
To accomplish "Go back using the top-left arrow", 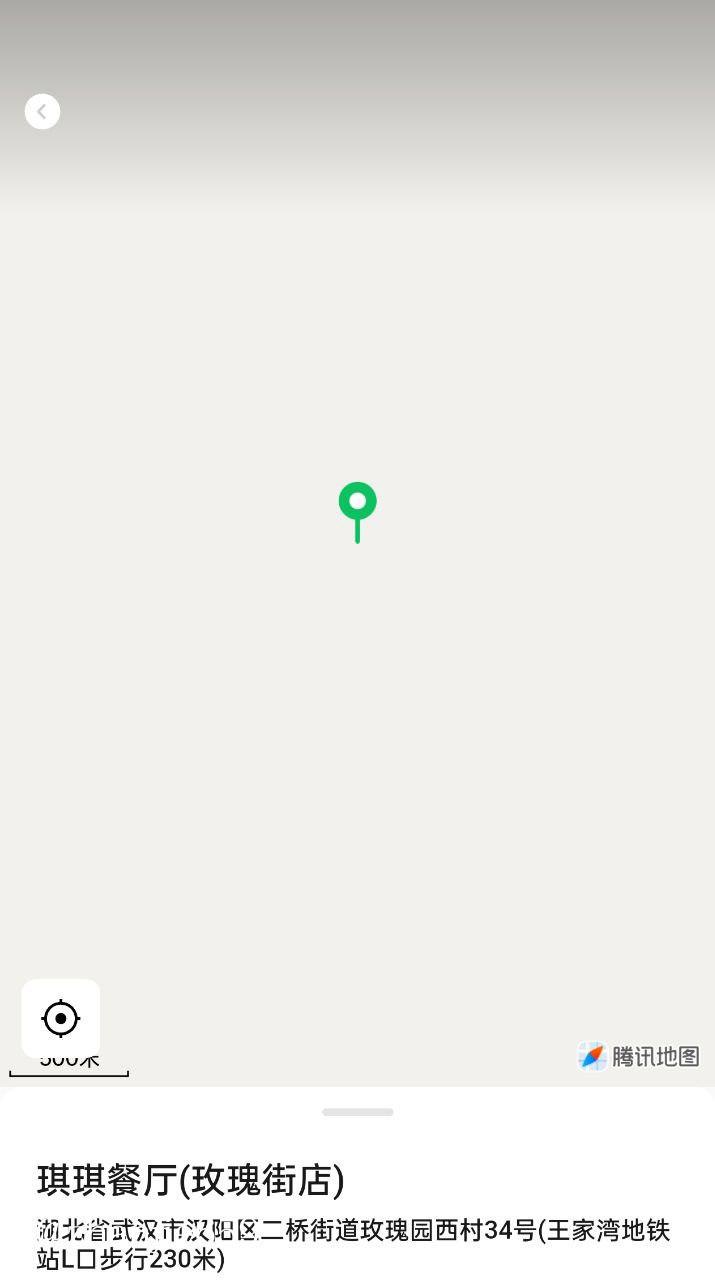I will tap(42, 111).
